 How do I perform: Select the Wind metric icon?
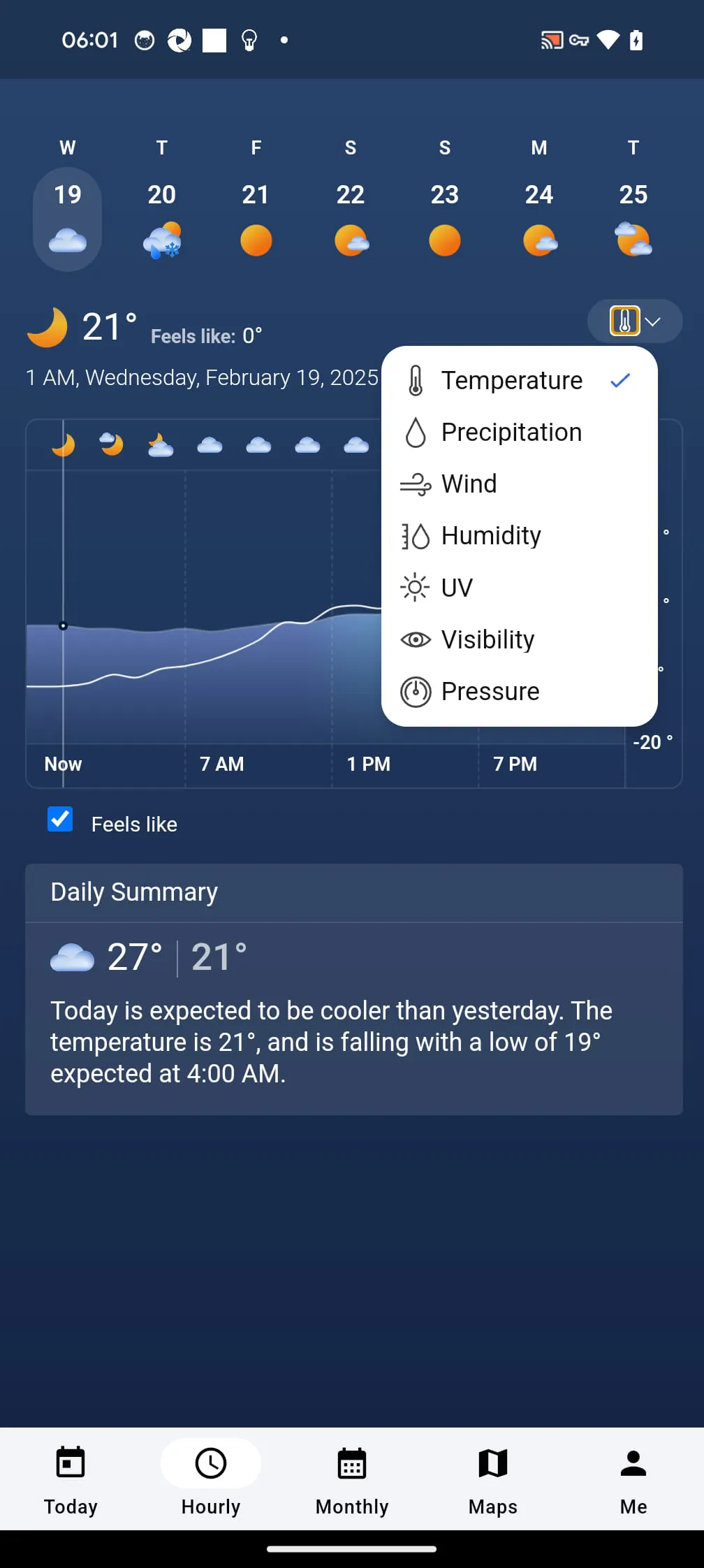(x=416, y=484)
